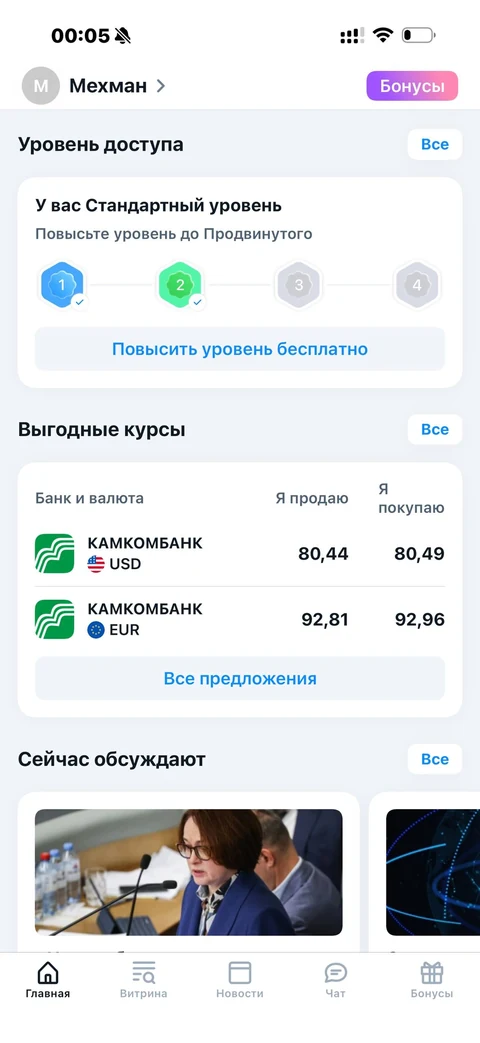Open the news card with the woman speaking
Image resolution: width=480 pixels, height=1043 pixels.
point(189,872)
